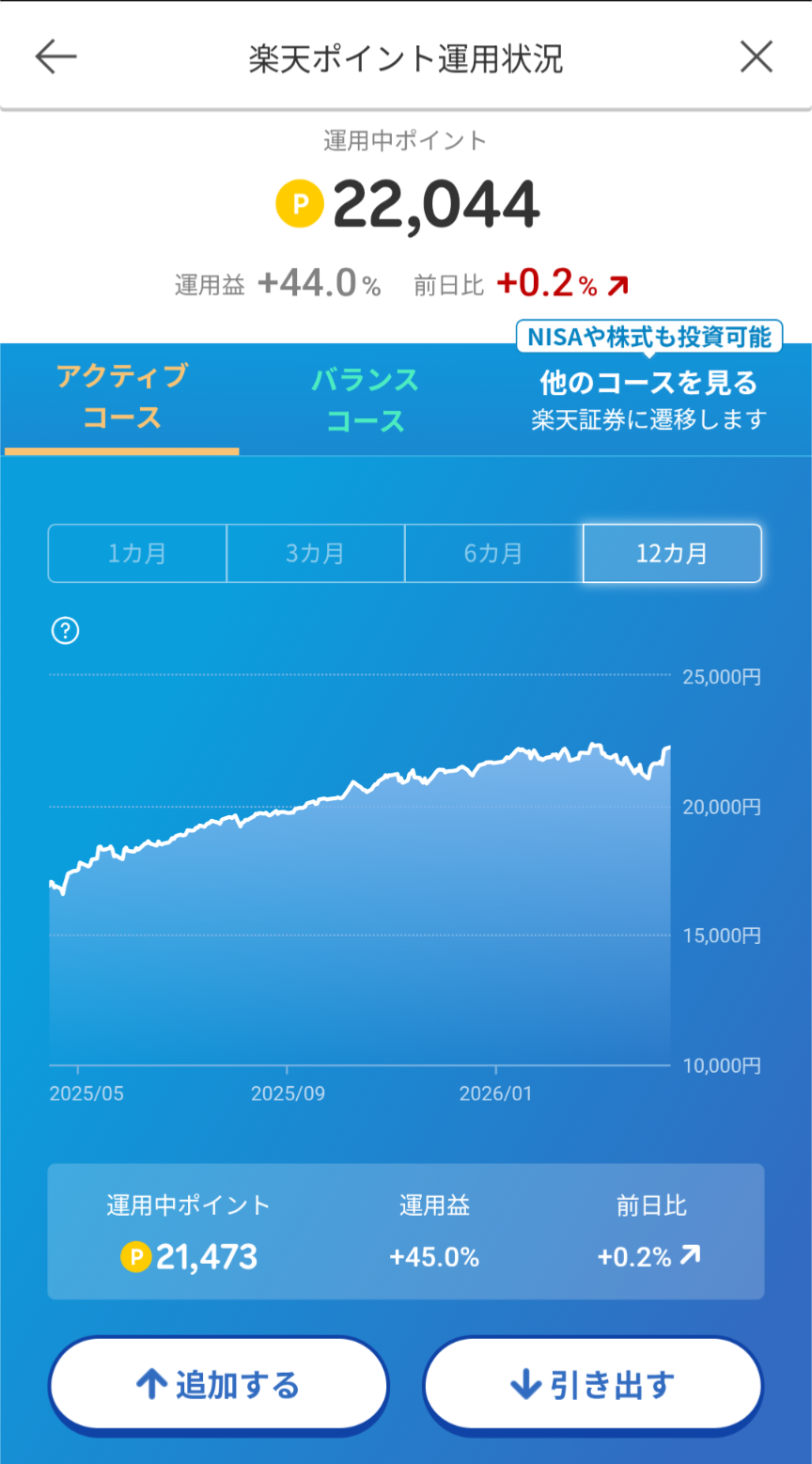
Task: Select the 6カ月 chart period
Action: point(493,554)
